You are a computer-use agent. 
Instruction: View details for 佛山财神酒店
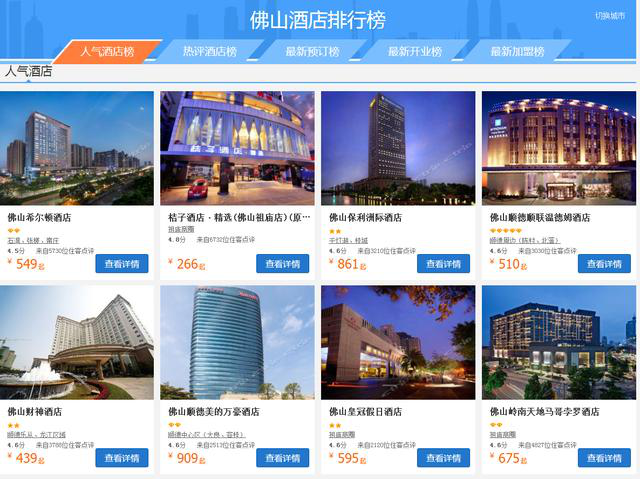(122, 458)
